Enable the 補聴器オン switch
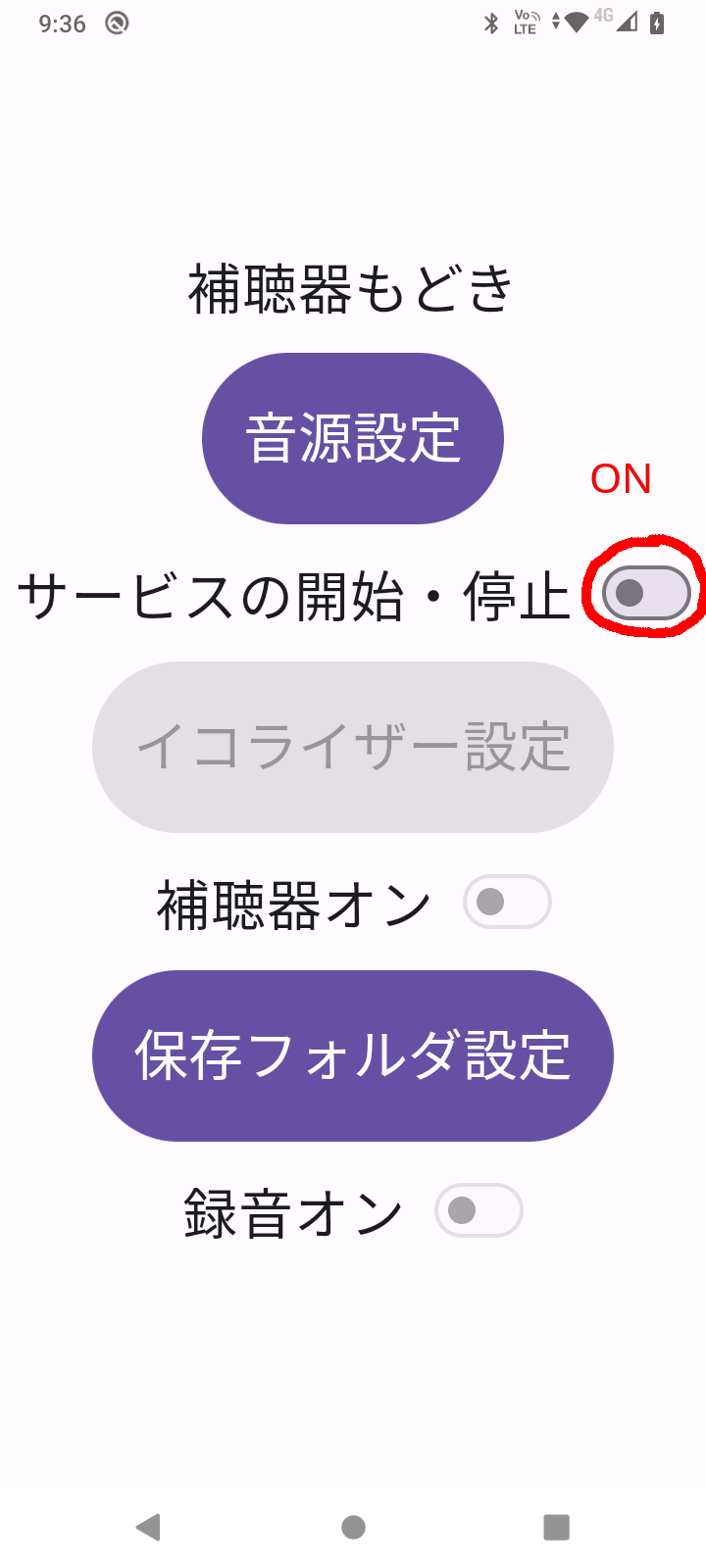The width and height of the screenshot is (706, 1568). 507,901
